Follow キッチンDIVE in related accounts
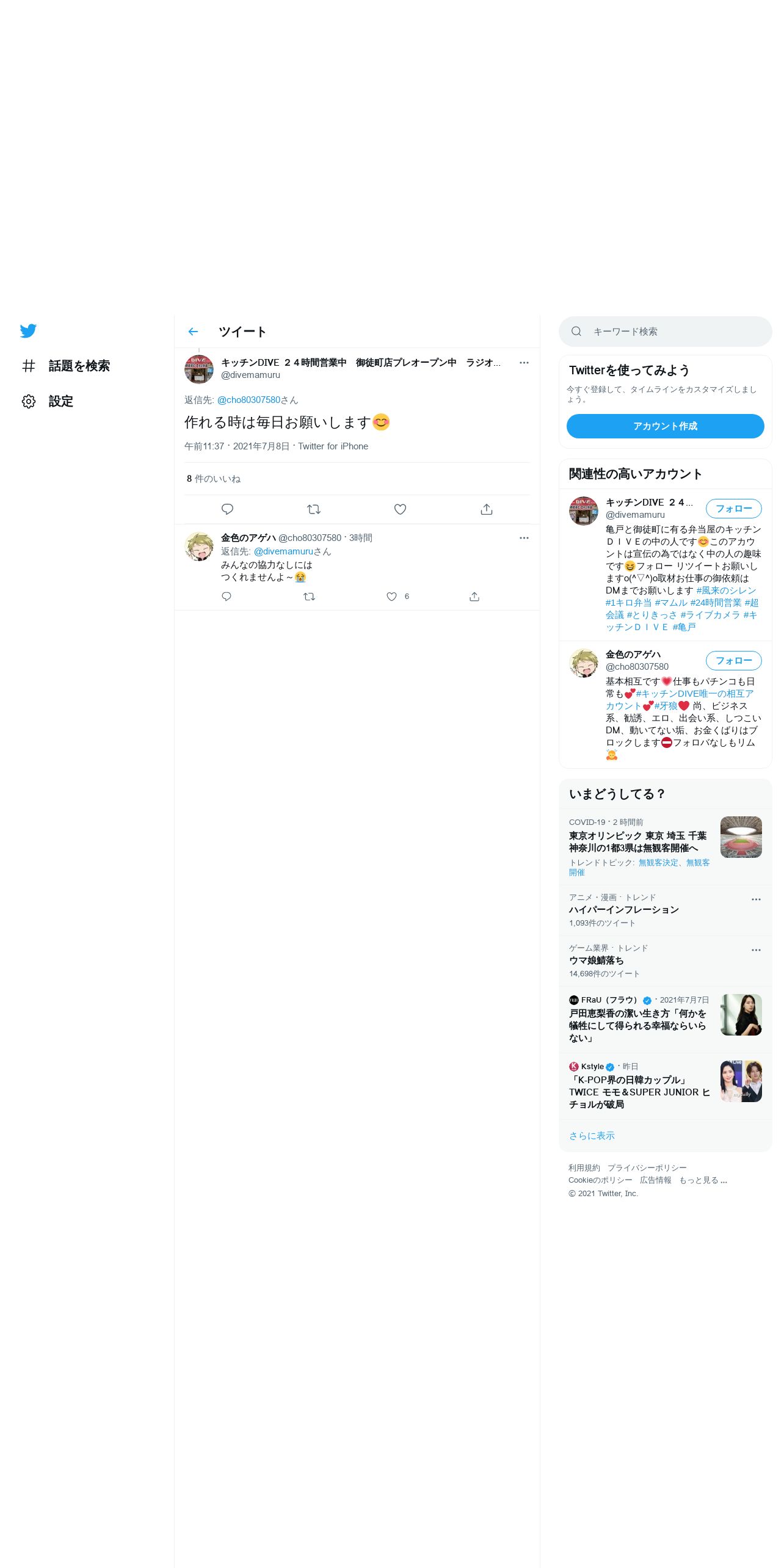 tap(733, 509)
